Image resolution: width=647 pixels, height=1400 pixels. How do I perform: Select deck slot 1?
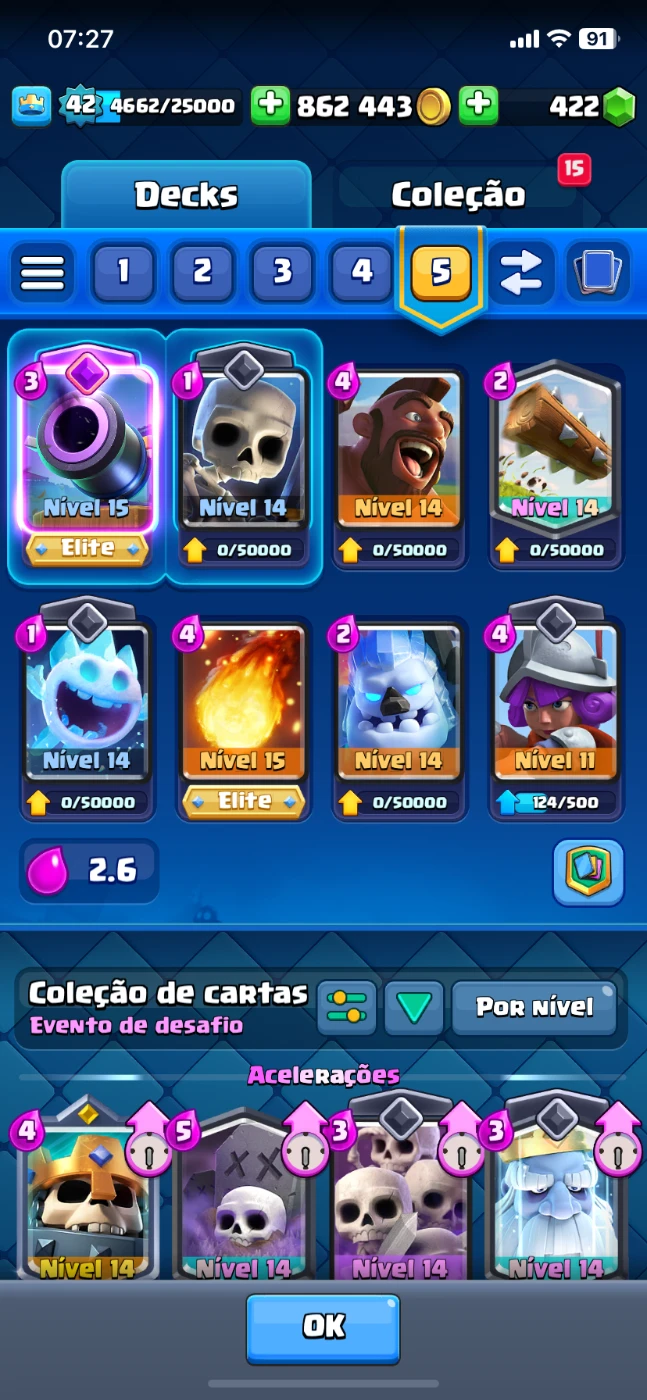click(x=123, y=271)
